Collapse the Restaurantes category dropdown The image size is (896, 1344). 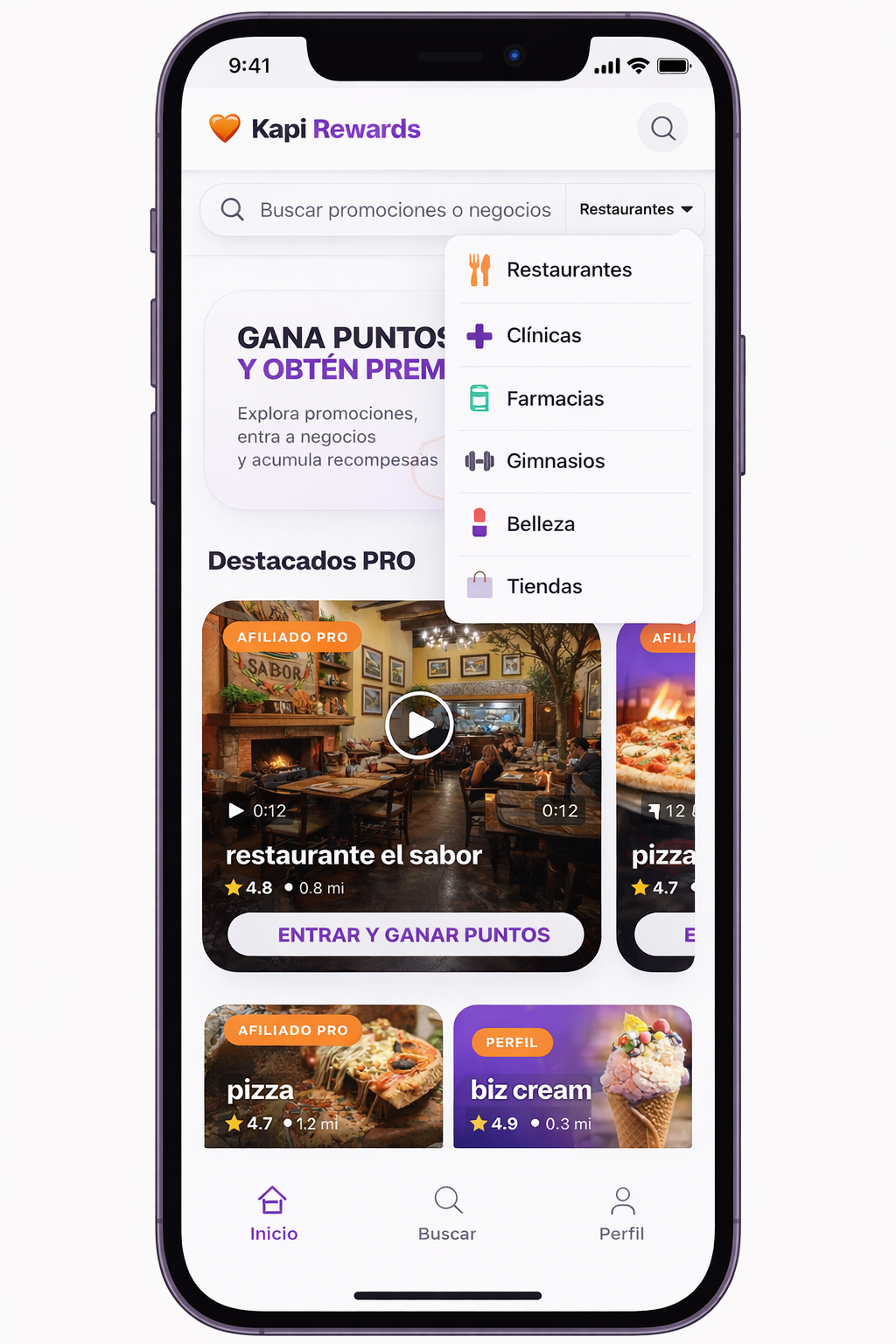tap(635, 209)
